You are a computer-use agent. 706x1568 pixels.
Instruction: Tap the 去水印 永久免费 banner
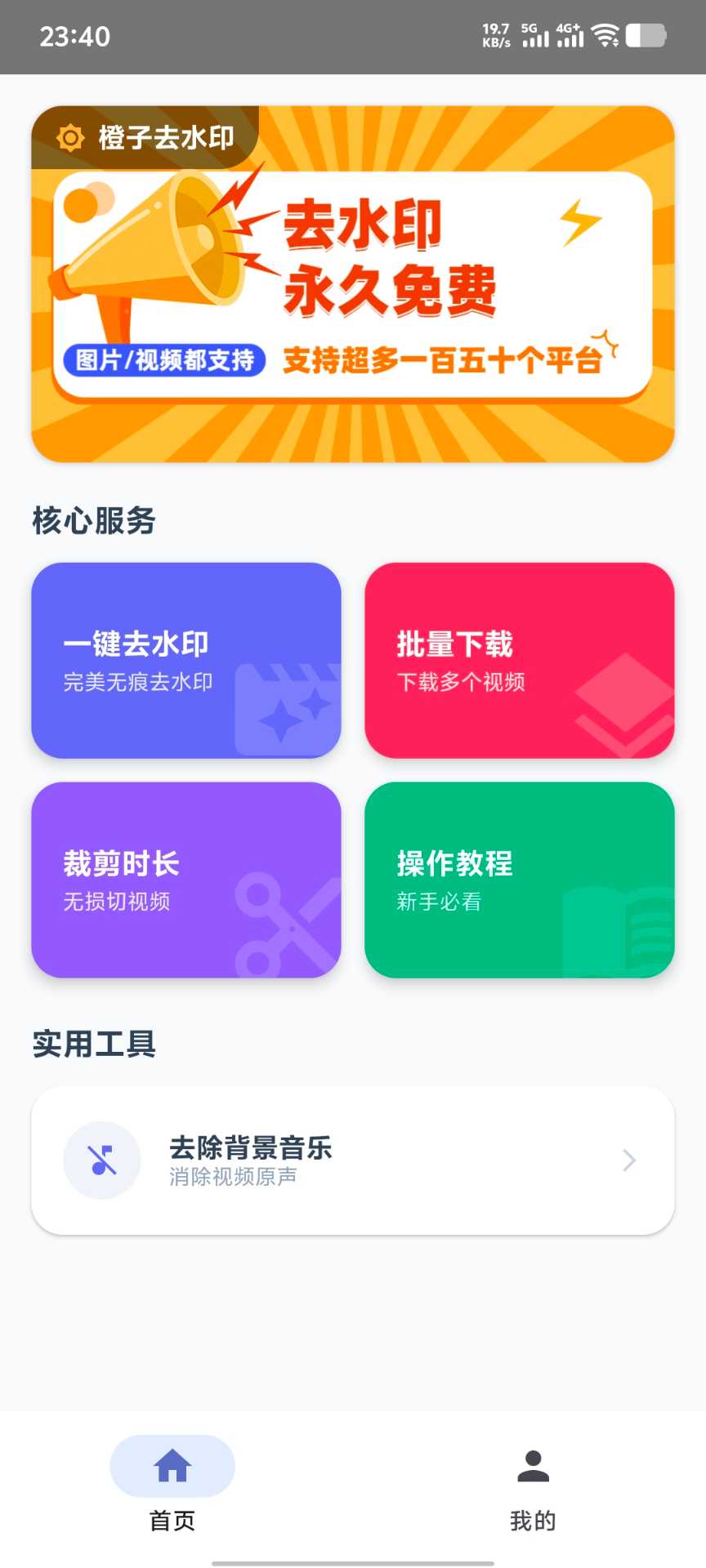[x=353, y=284]
